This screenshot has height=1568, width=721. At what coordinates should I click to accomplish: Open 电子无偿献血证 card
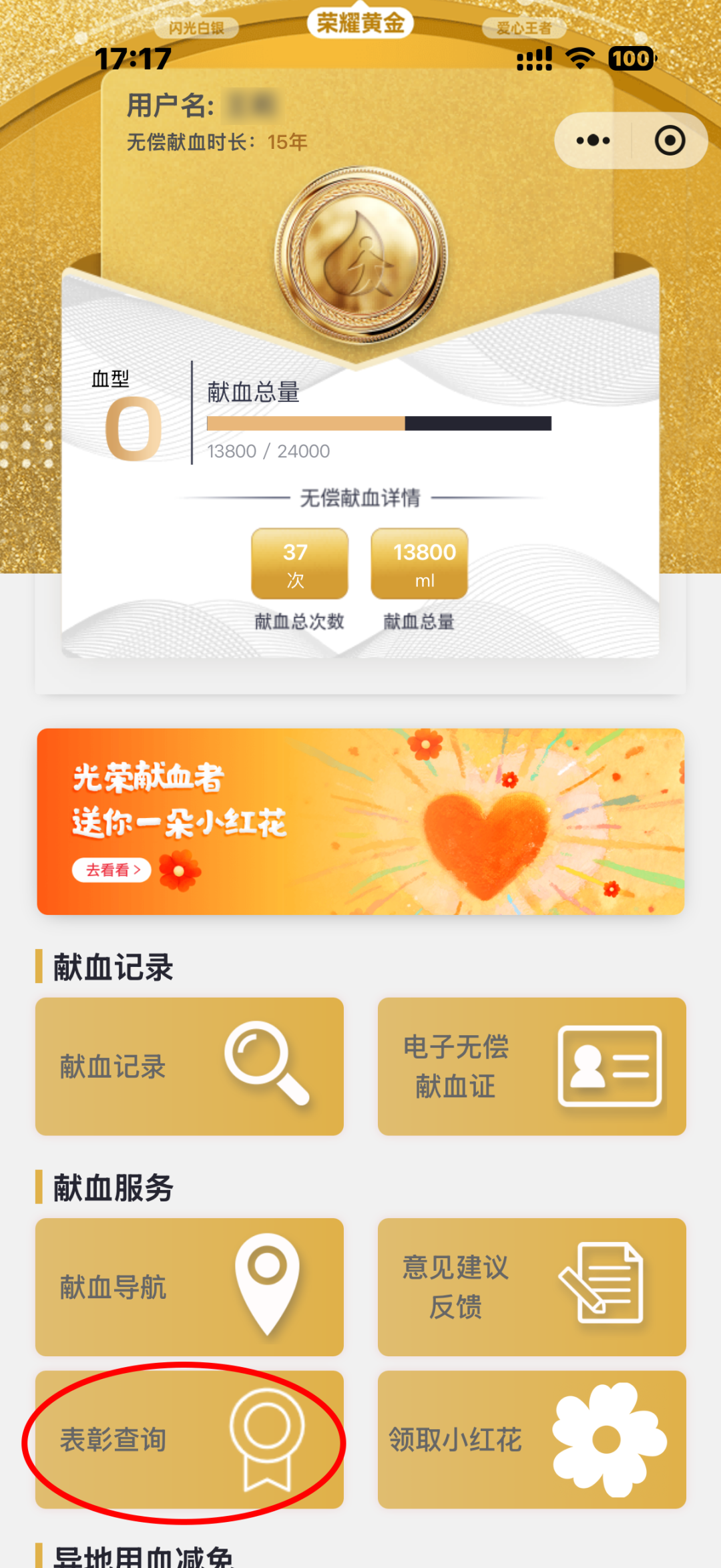(x=531, y=1066)
